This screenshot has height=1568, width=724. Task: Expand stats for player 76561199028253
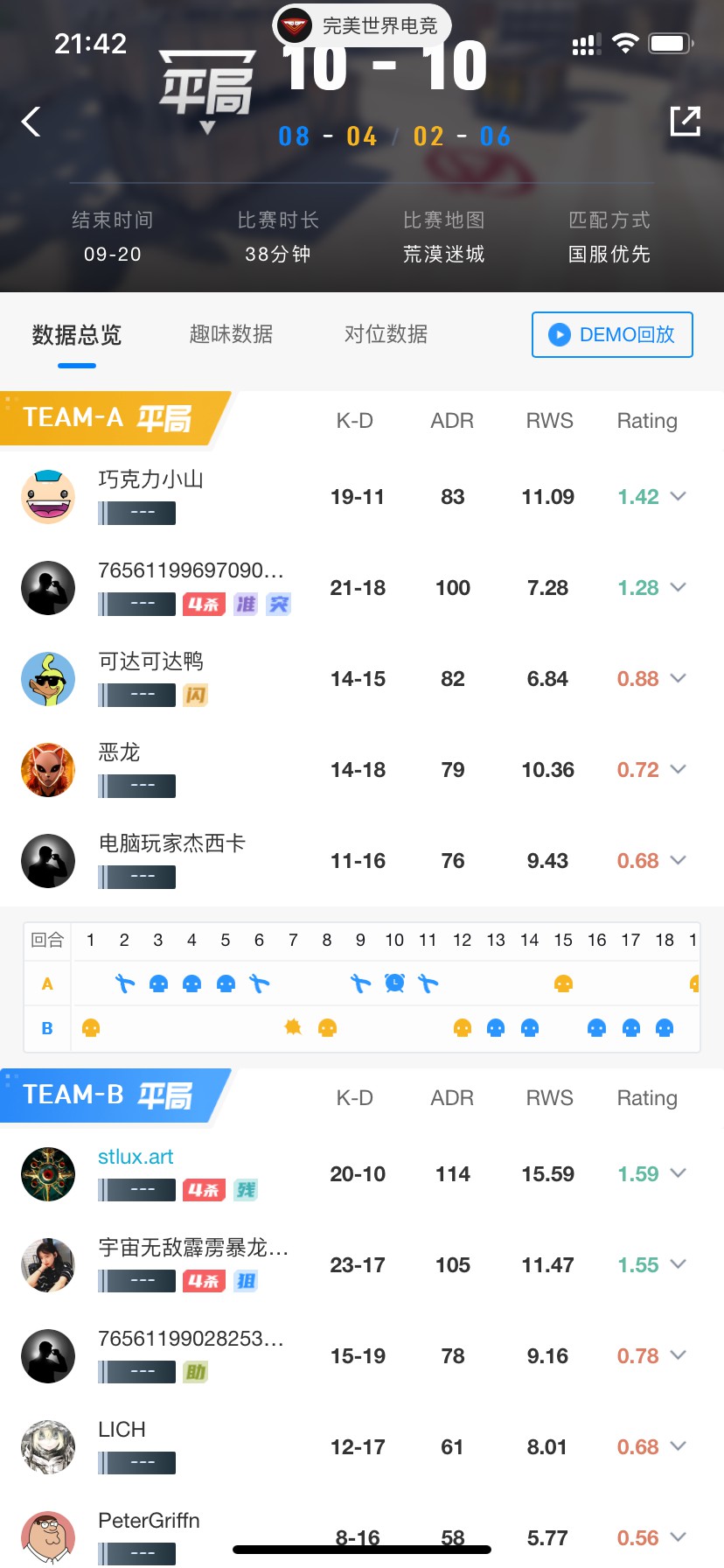(678, 1355)
